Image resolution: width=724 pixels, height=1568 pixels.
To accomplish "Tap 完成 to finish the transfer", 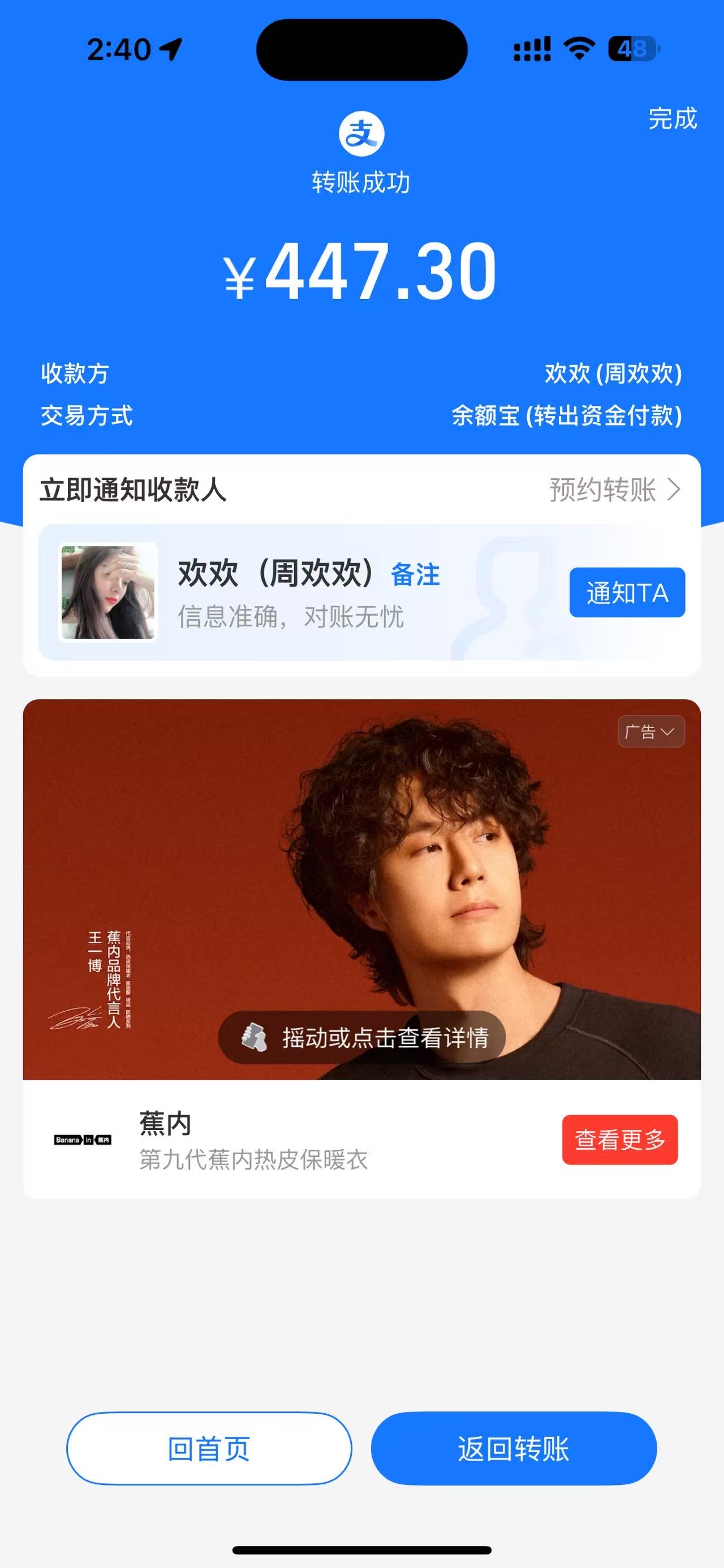I will (x=671, y=119).
